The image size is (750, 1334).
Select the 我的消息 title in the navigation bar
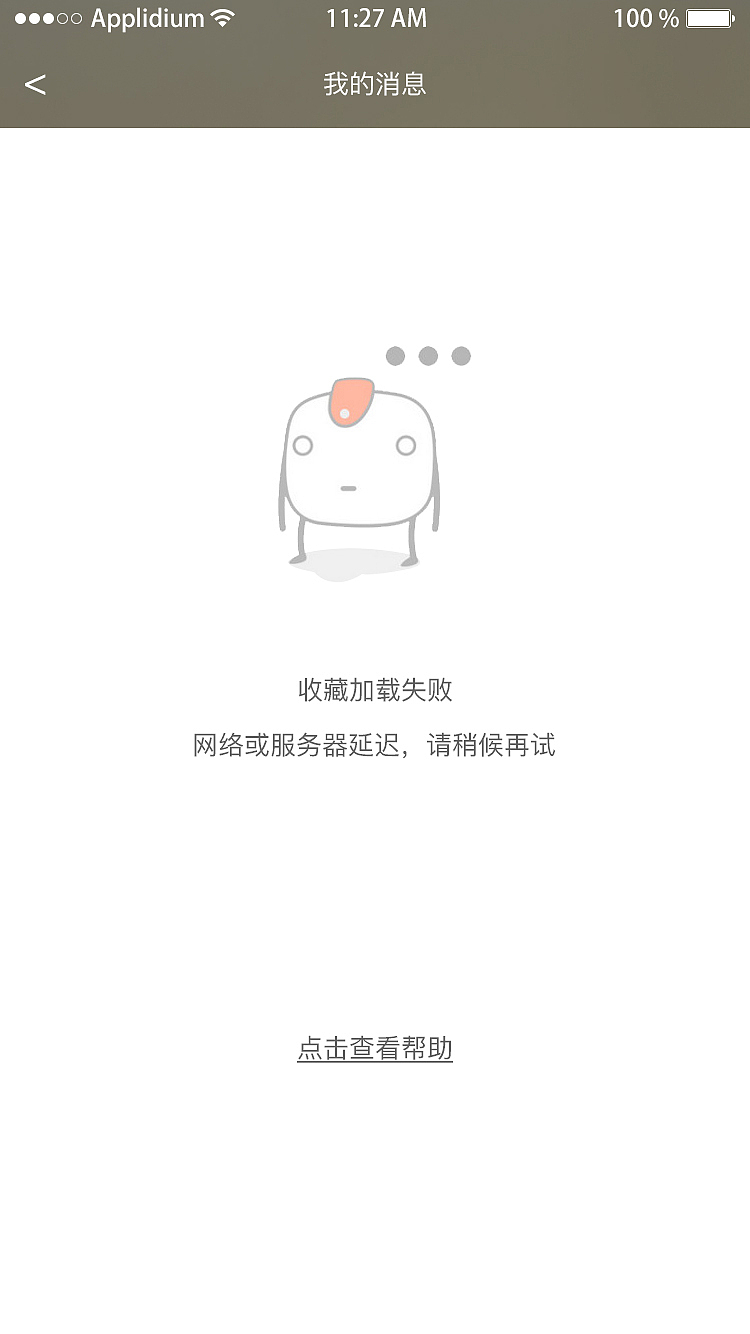(375, 85)
